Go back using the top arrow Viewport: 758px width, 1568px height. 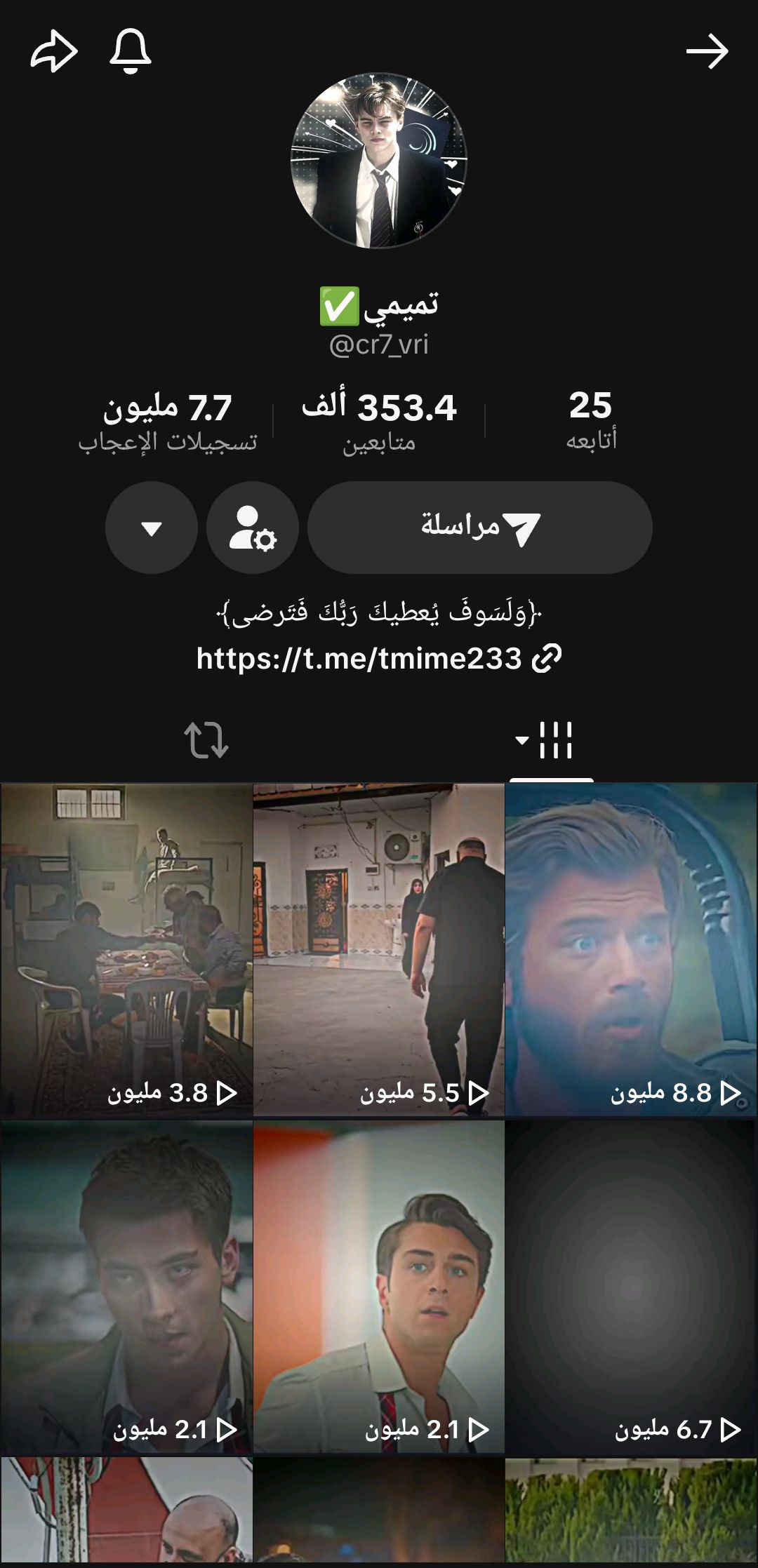coord(707,52)
